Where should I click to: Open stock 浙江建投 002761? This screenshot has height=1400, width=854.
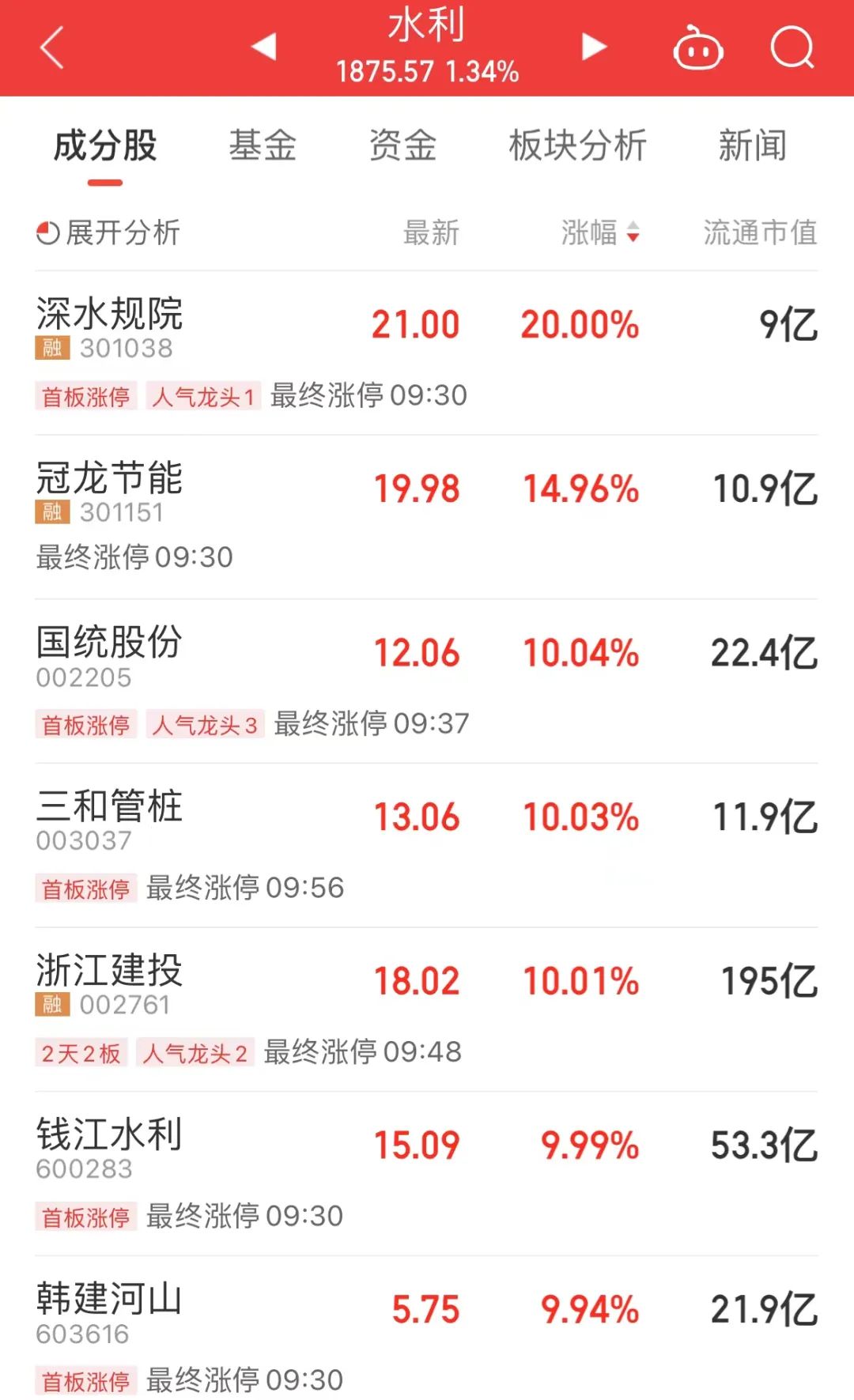427,1010
